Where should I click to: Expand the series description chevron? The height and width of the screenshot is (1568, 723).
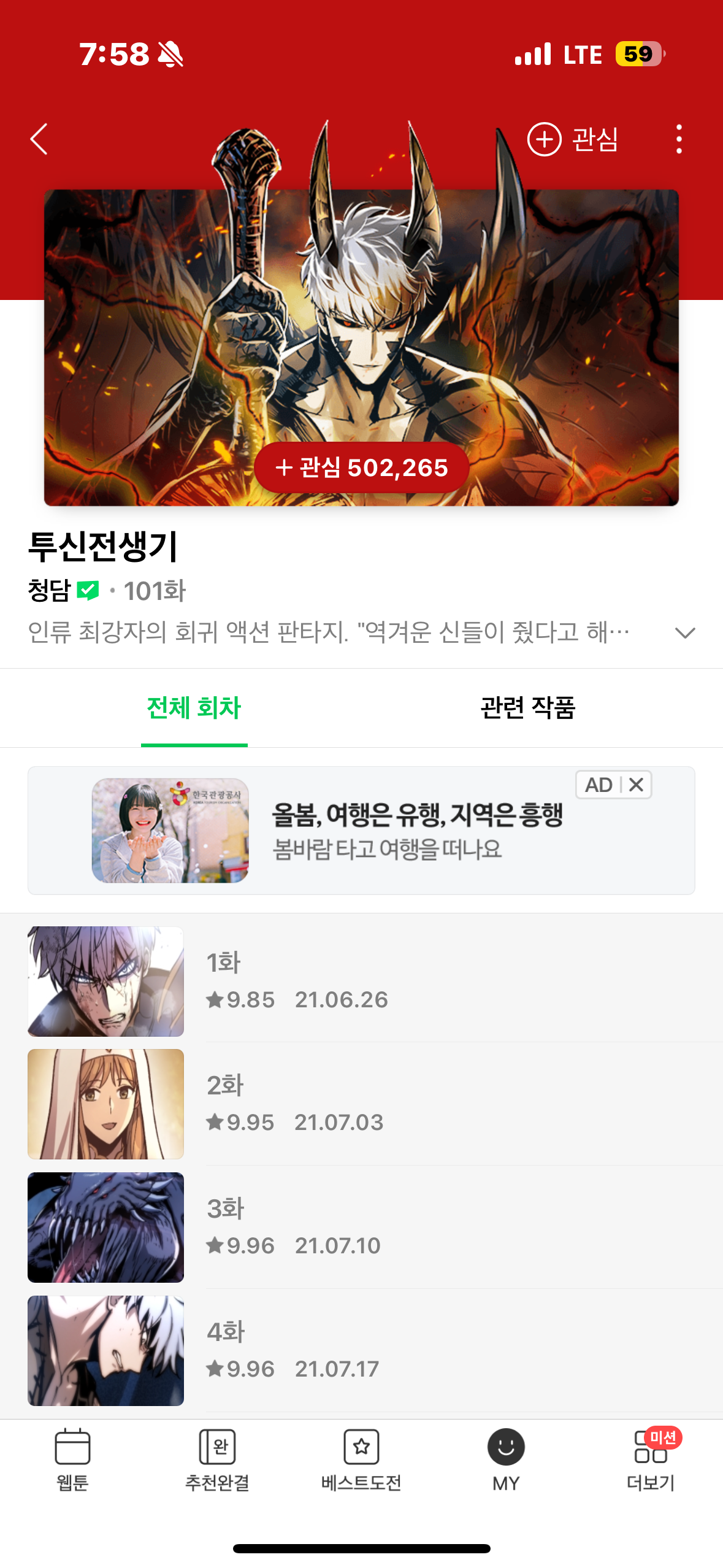pyautogui.click(x=684, y=632)
